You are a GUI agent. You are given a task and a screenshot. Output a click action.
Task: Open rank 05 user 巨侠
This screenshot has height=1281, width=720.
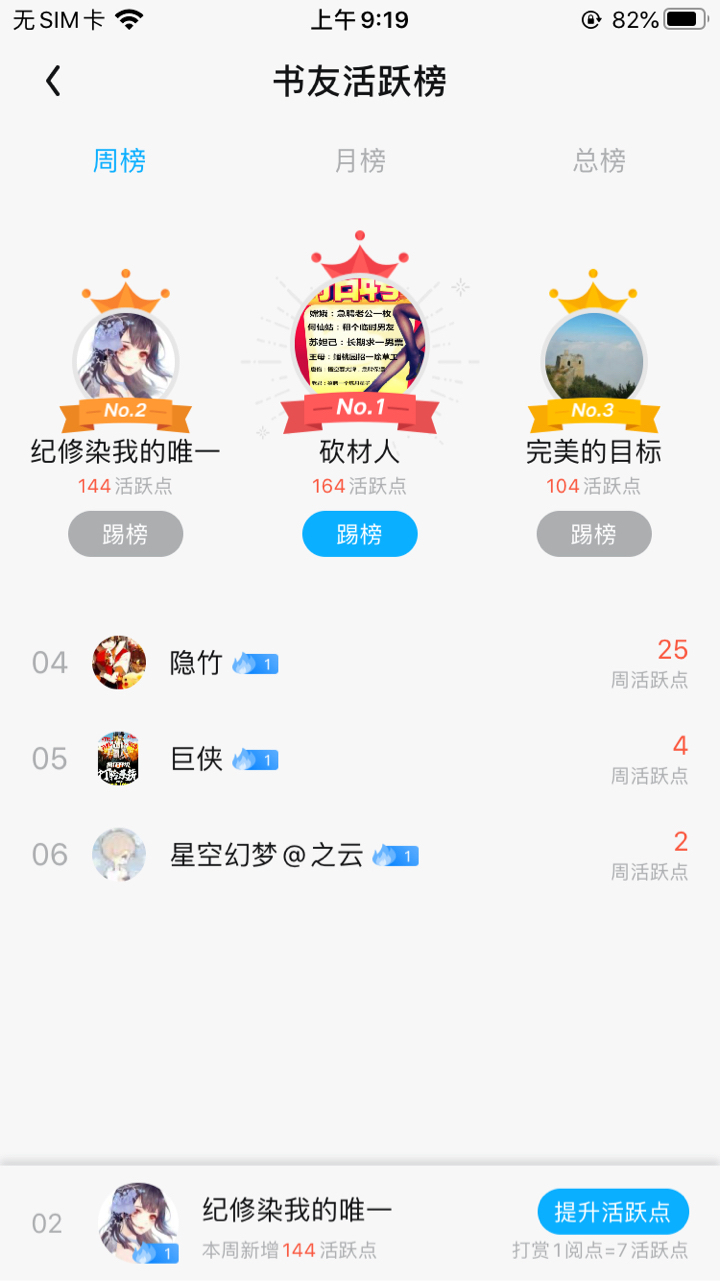(196, 759)
